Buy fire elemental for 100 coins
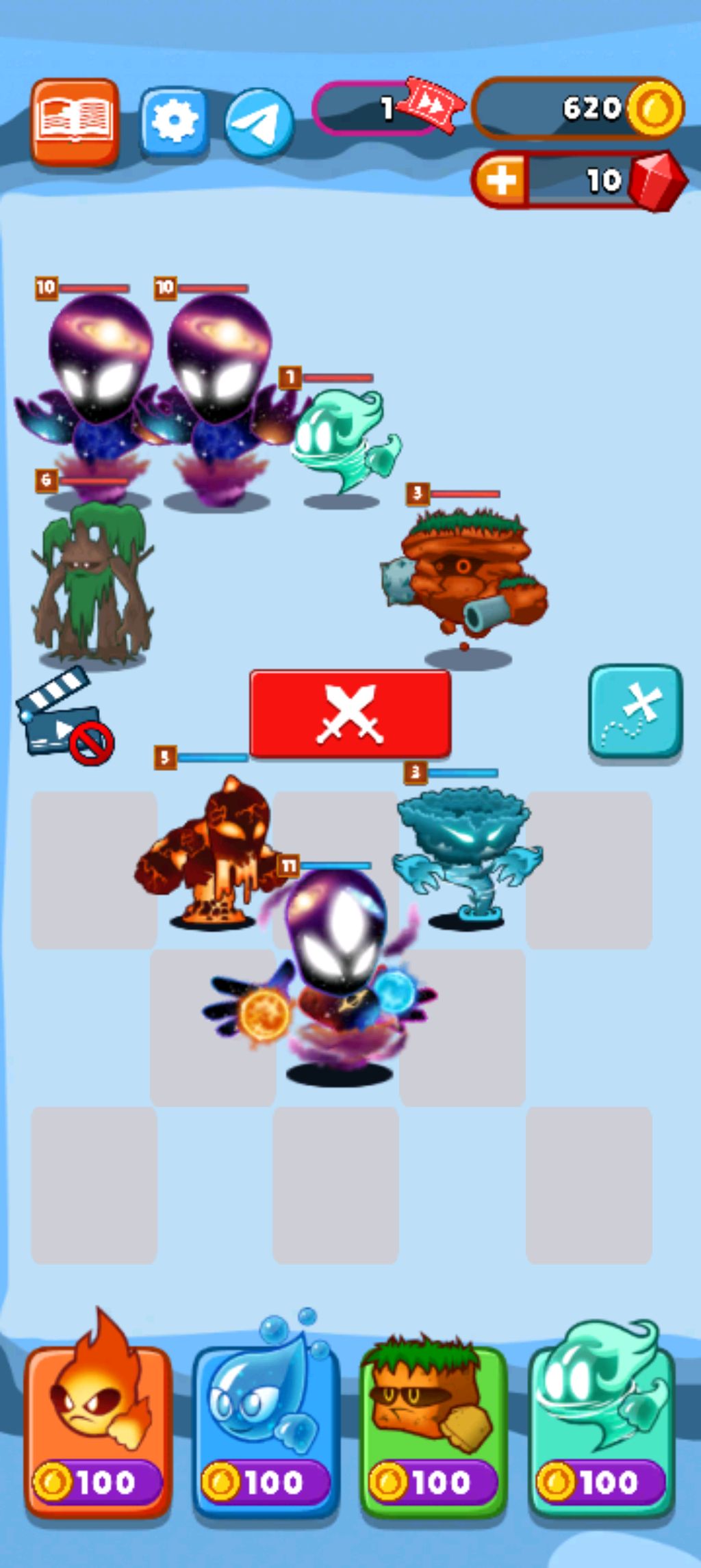 coord(98,1431)
